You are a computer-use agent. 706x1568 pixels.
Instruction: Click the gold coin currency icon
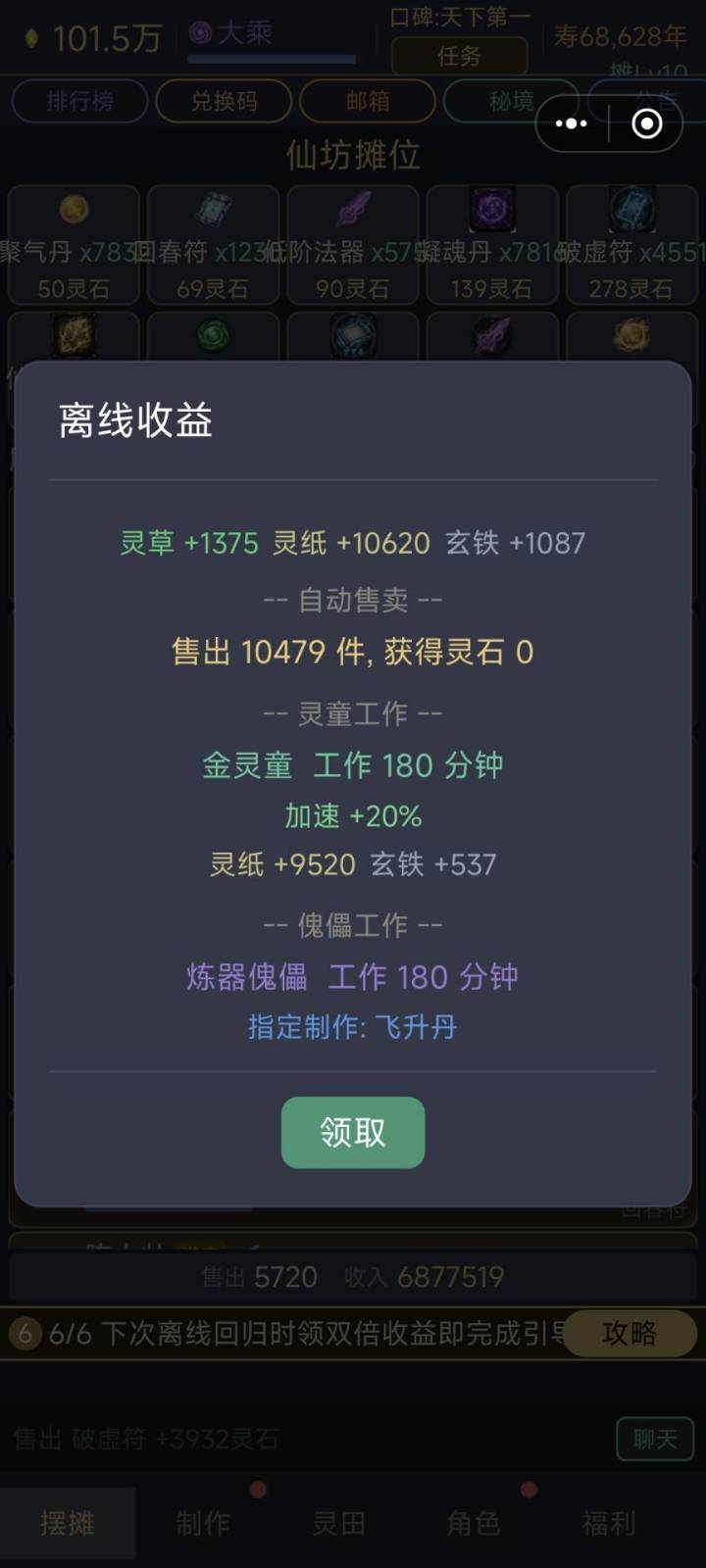(31, 34)
